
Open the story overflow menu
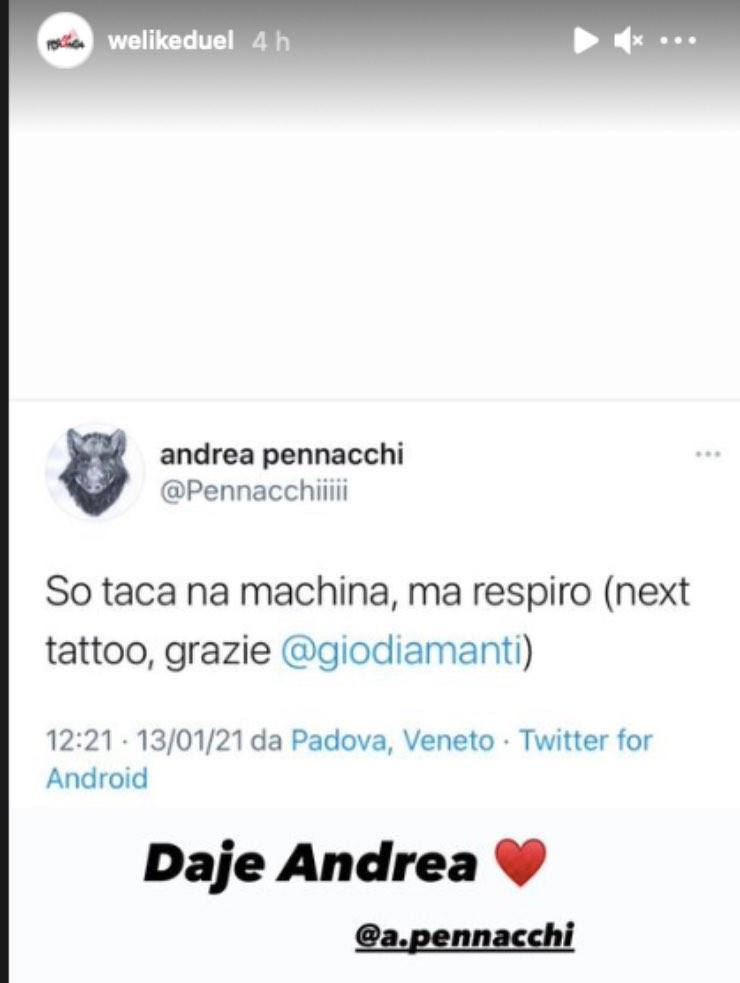(679, 41)
